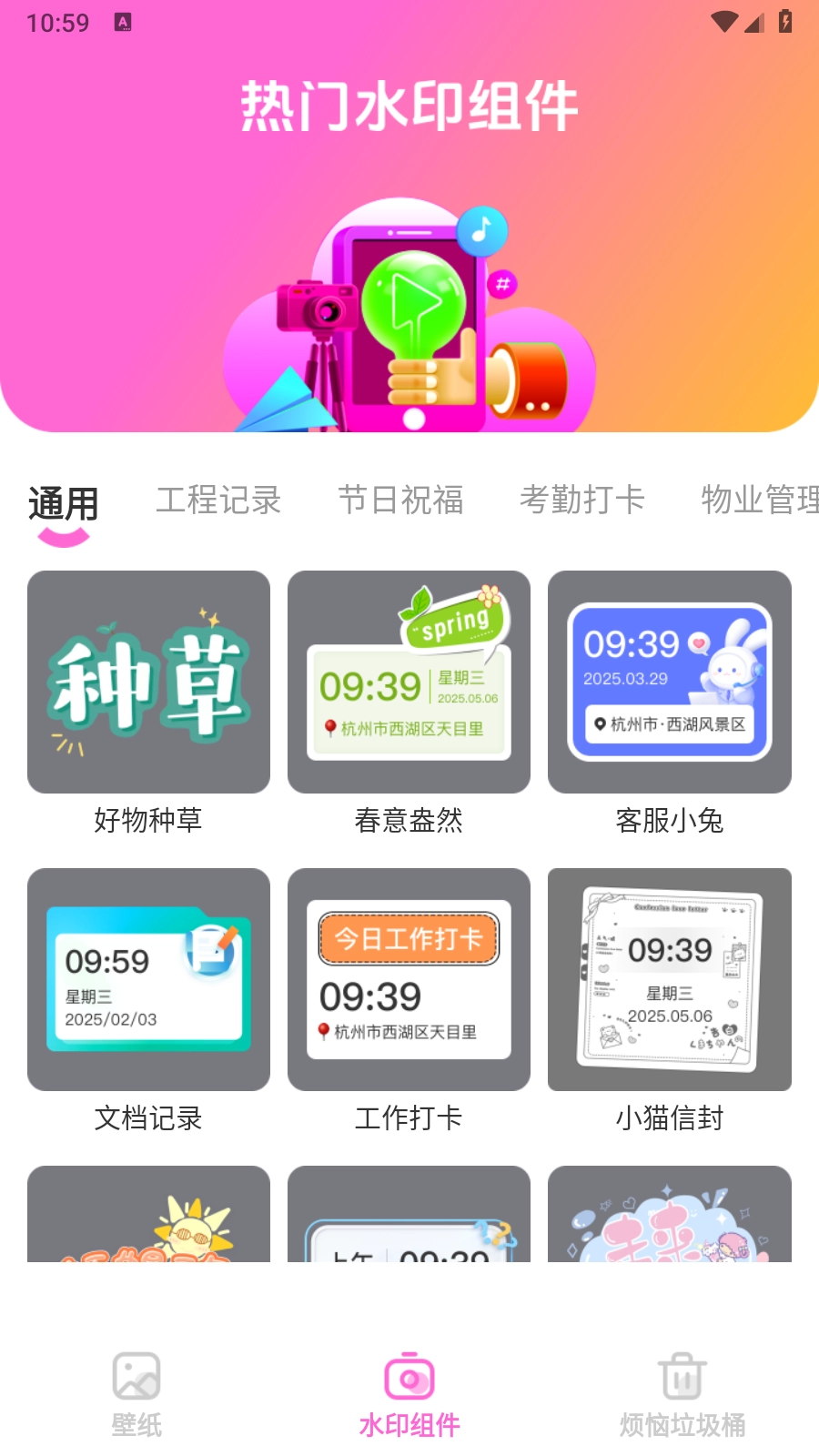Open the 壁纸 (wallpaper) section icon
Image resolution: width=819 pixels, height=1456 pixels.
coord(135,1376)
